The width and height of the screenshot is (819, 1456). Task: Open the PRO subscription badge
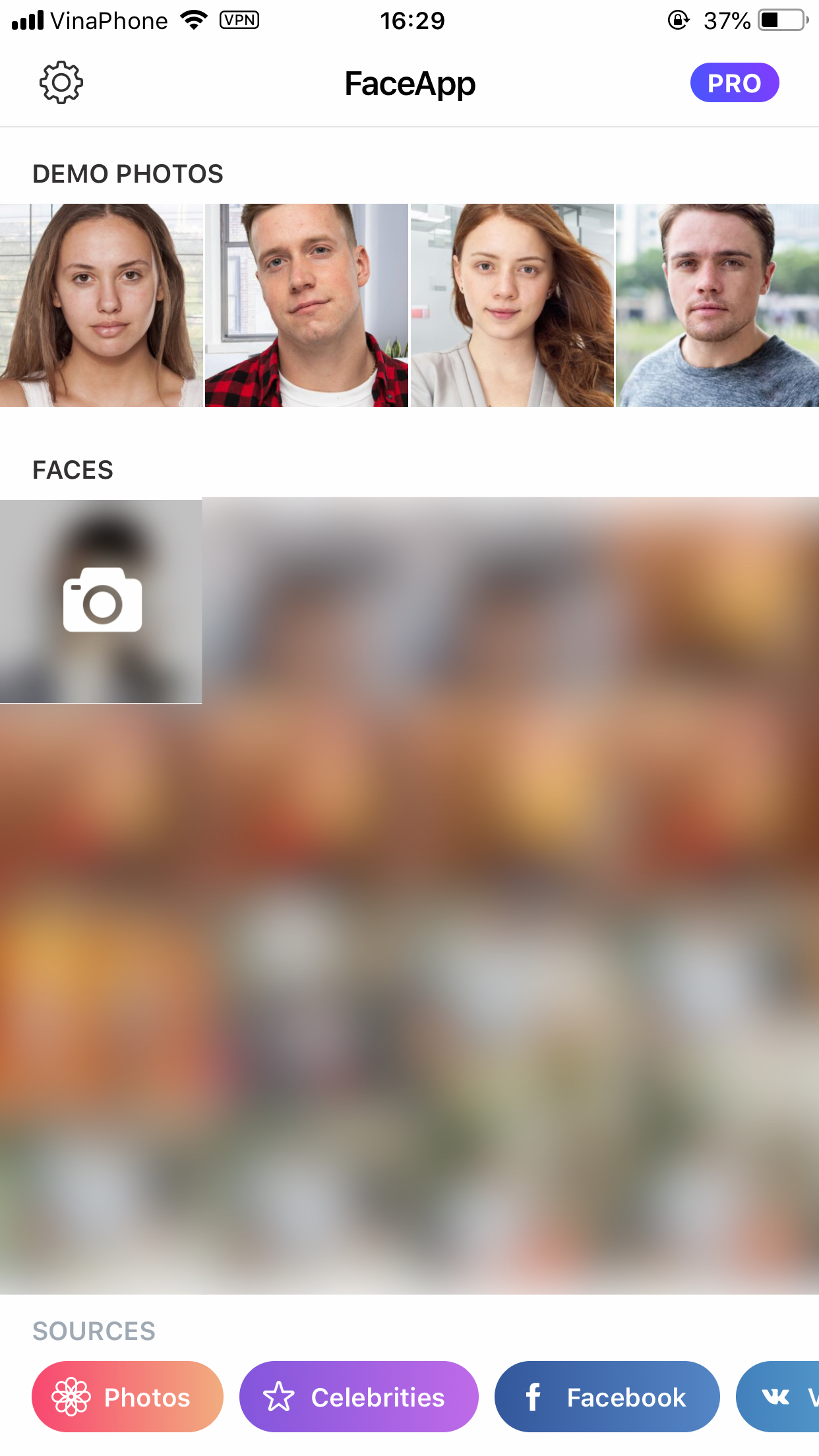pyautogui.click(x=735, y=82)
